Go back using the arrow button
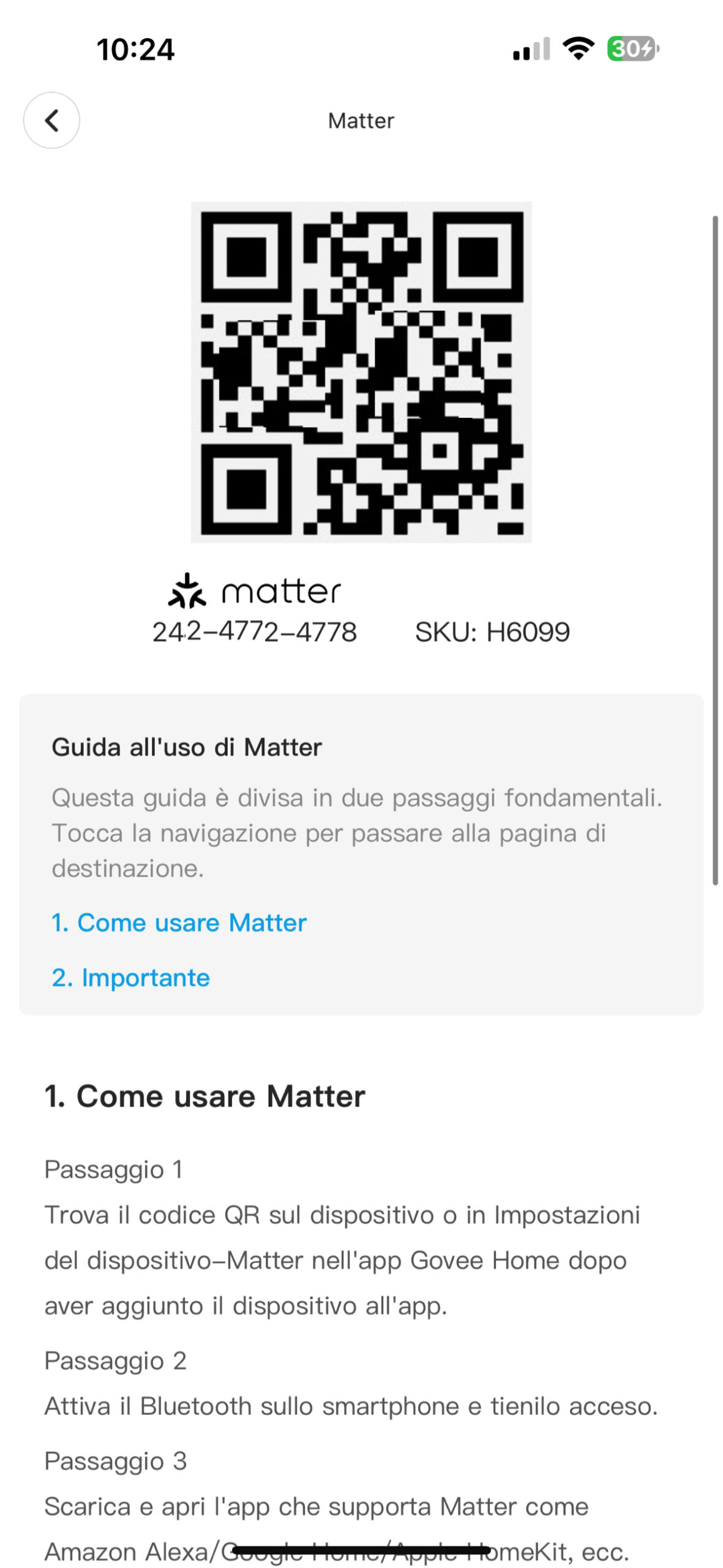 (x=51, y=121)
